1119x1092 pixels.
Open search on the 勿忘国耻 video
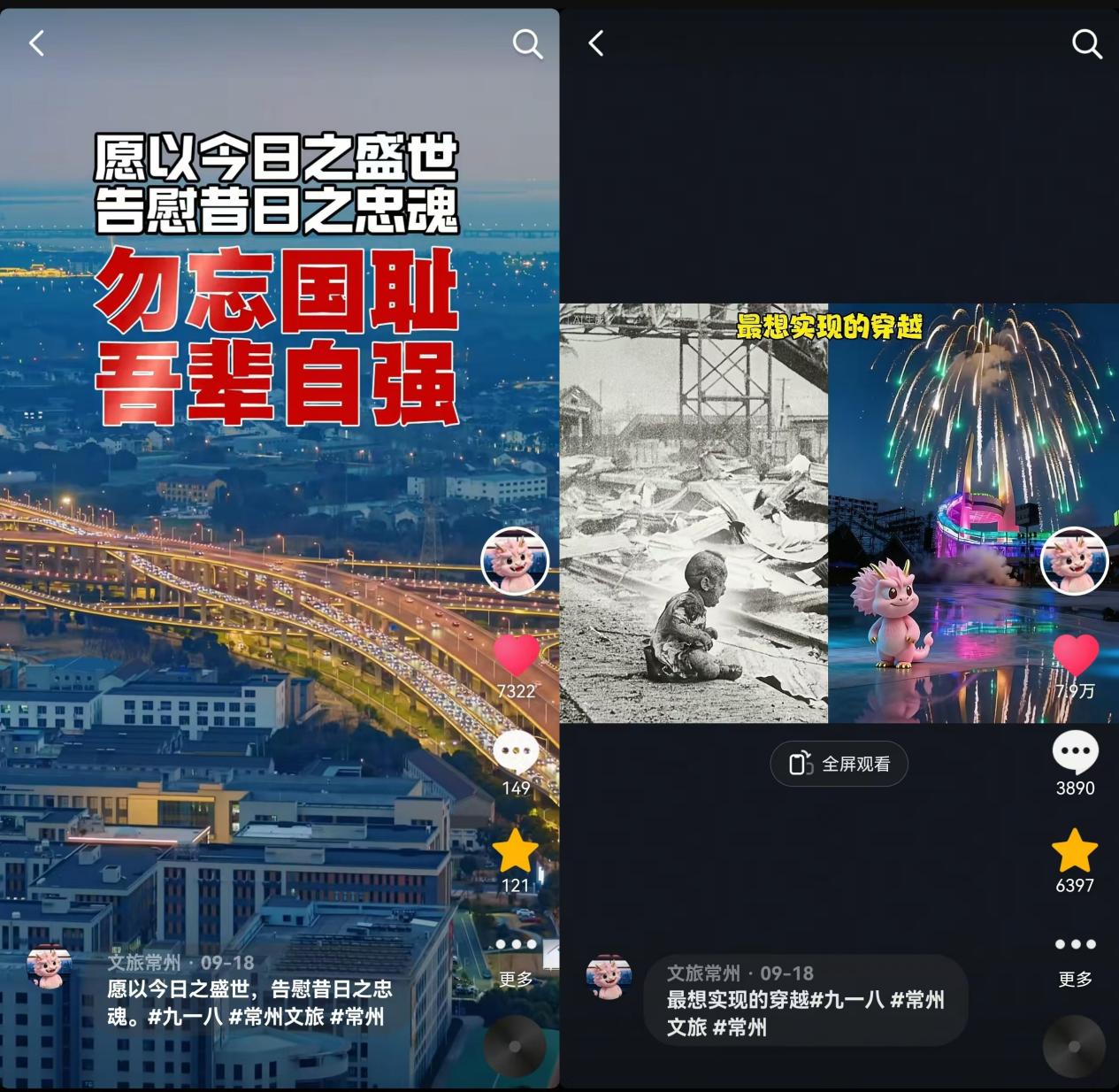(527, 43)
